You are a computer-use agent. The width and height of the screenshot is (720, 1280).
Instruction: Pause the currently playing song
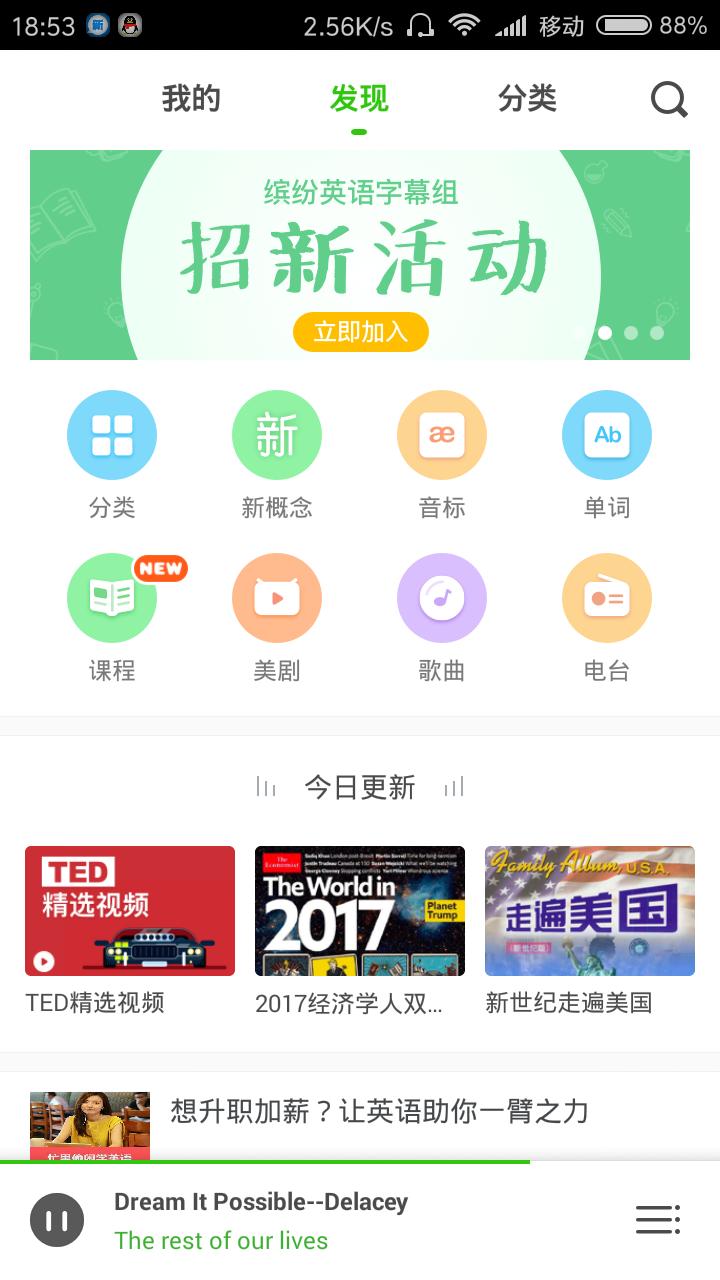[57, 1219]
